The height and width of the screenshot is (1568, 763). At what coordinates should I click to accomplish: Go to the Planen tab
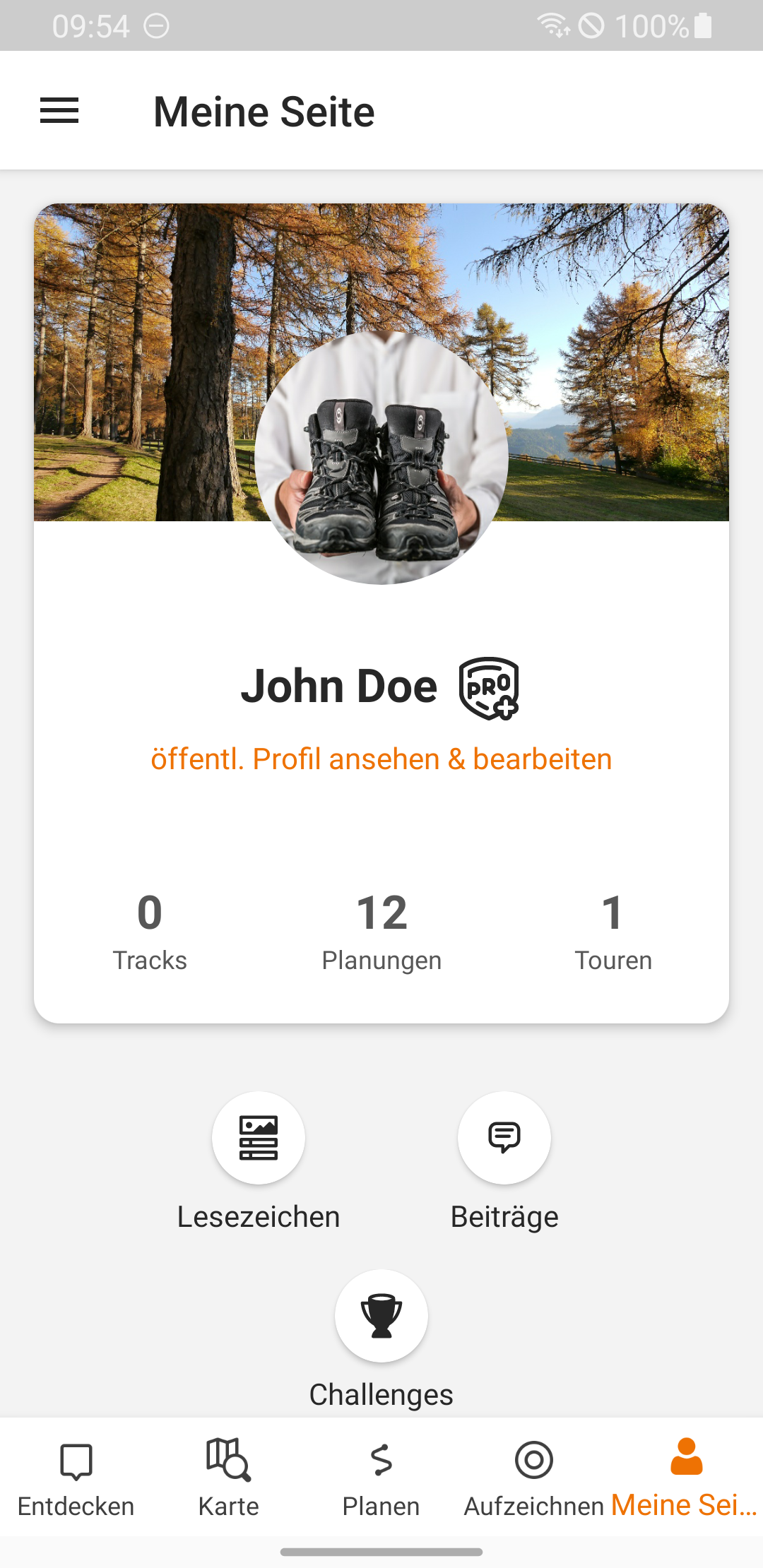(x=381, y=1478)
